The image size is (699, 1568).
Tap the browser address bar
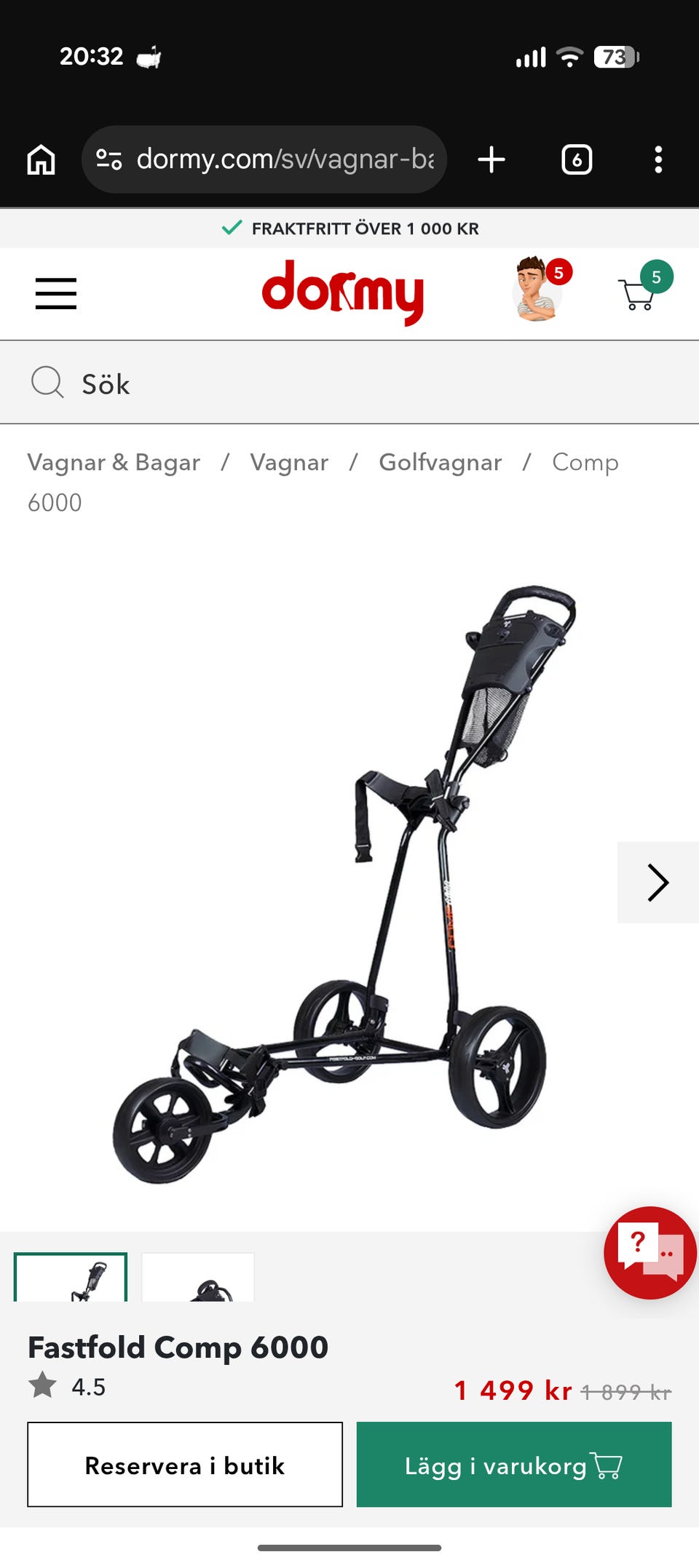pyautogui.click(x=264, y=159)
